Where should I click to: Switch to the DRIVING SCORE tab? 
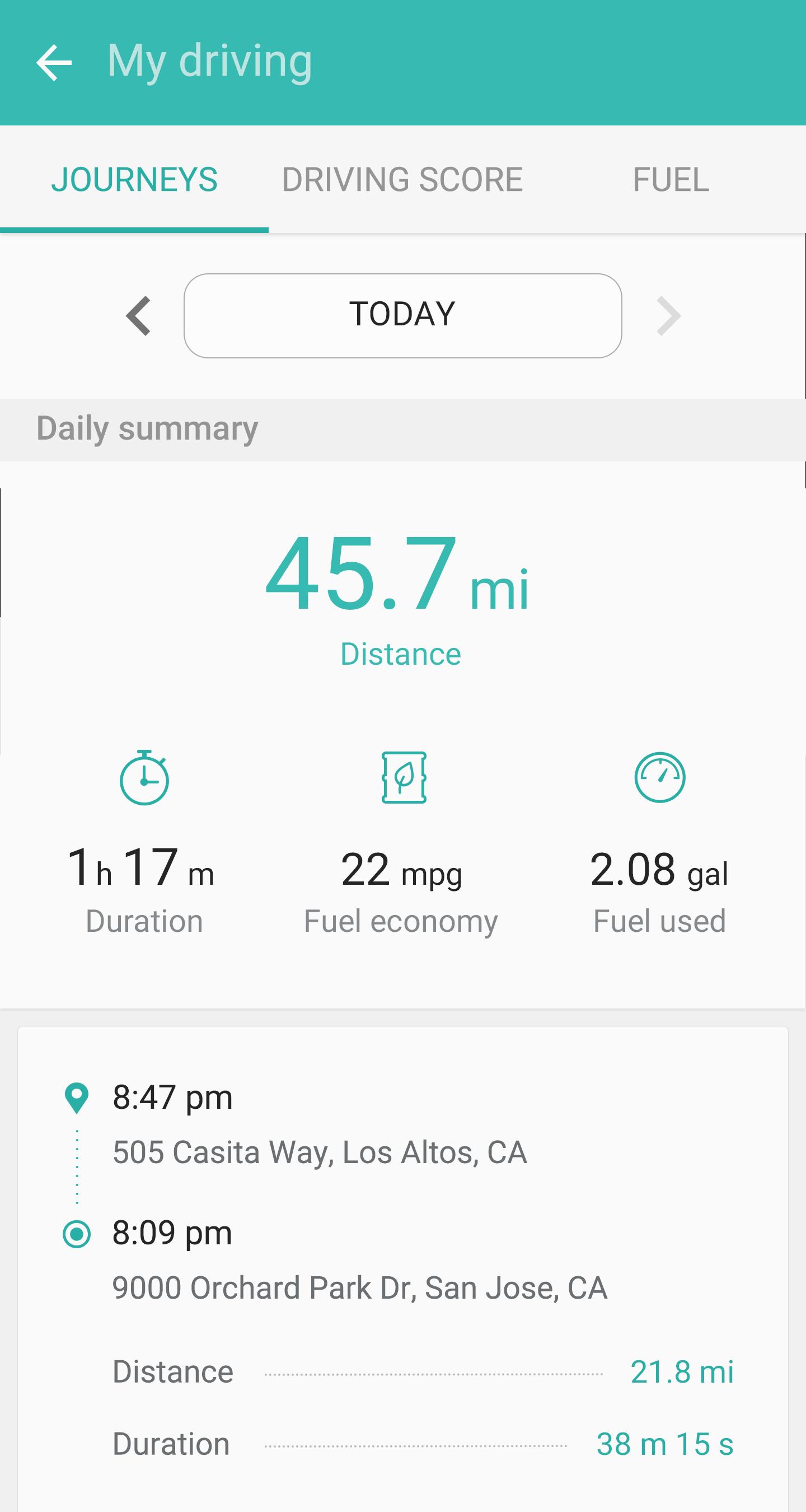click(x=402, y=179)
